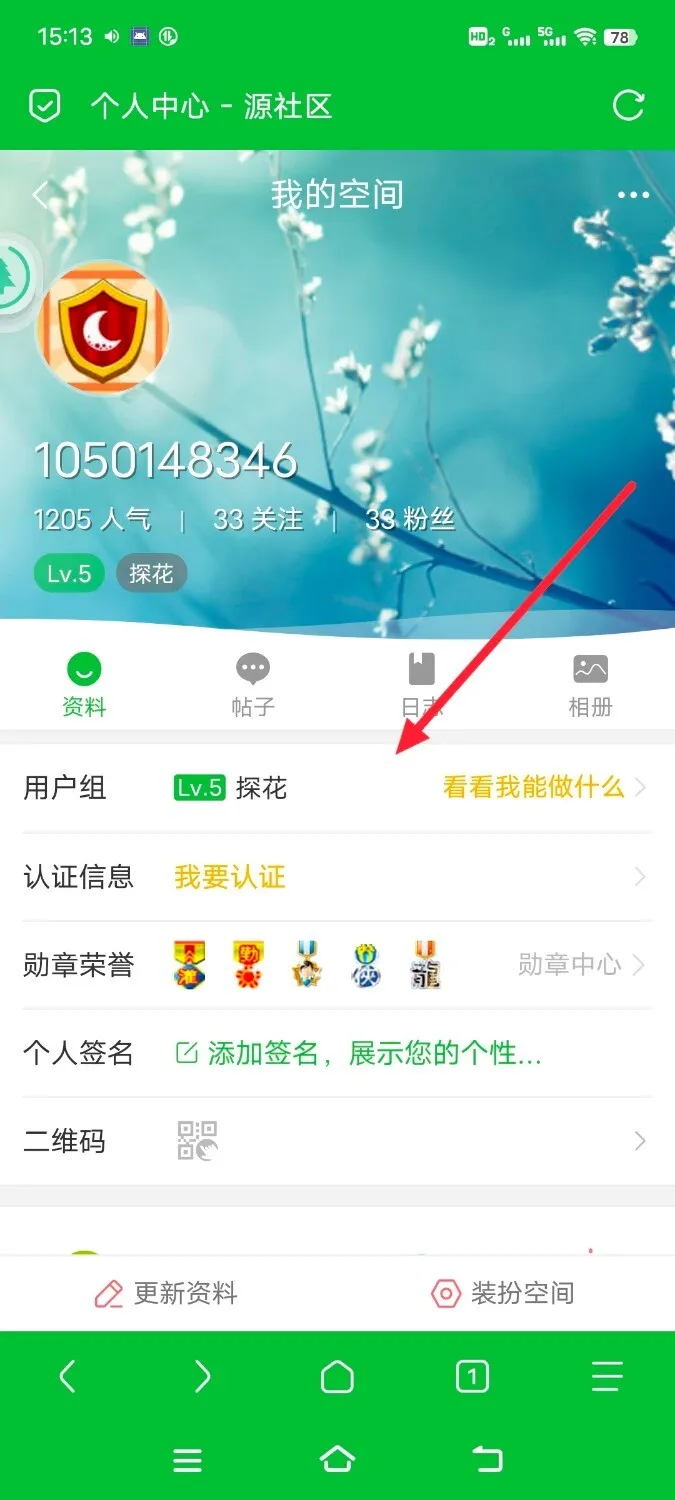This screenshot has height=1500, width=675.
Task: Add a personal signature via 添加签名
Action: click(360, 1053)
